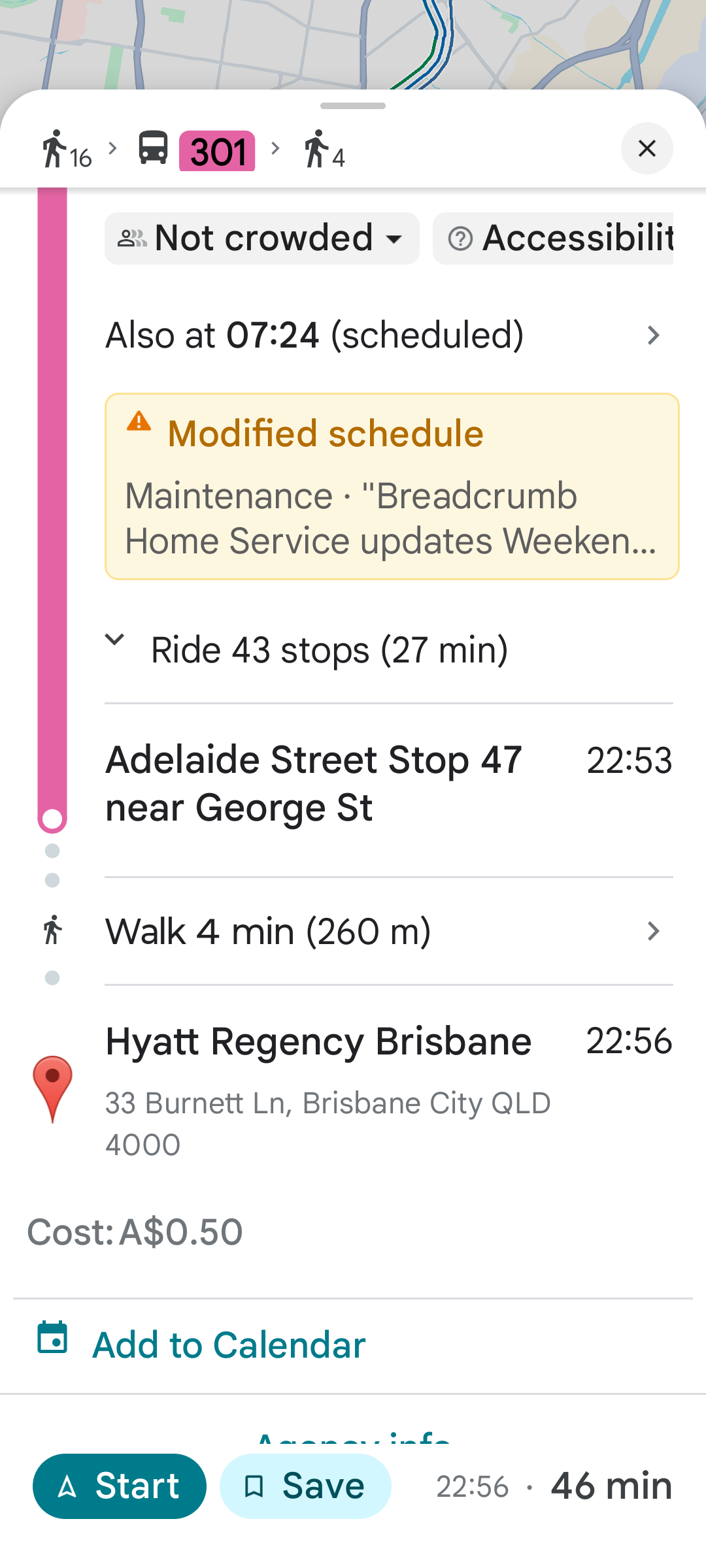The width and height of the screenshot is (706, 1568).
Task: Start navigation for this route
Action: [x=120, y=1486]
